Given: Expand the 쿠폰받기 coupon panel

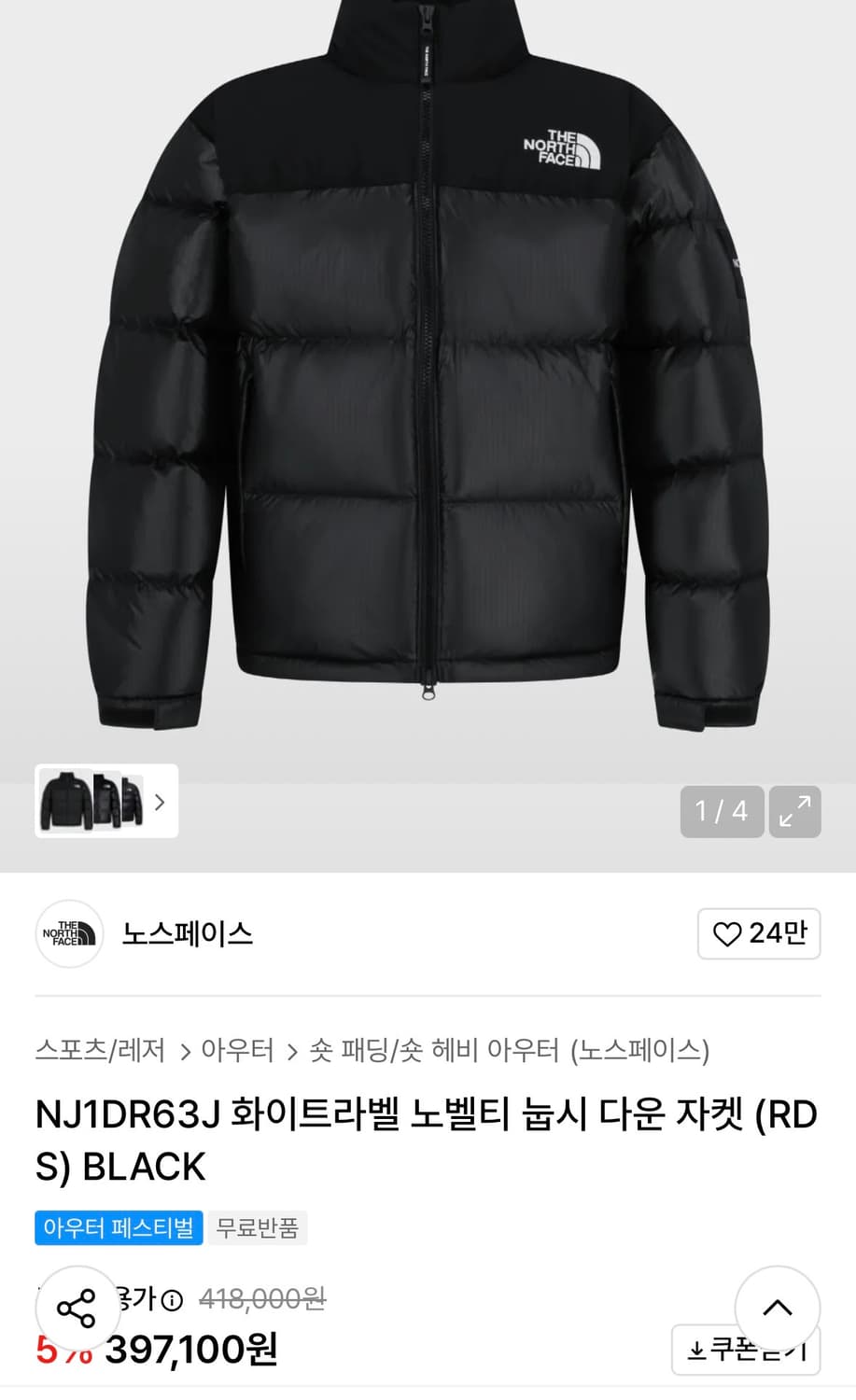Looking at the screenshot, I should coord(745,1351).
